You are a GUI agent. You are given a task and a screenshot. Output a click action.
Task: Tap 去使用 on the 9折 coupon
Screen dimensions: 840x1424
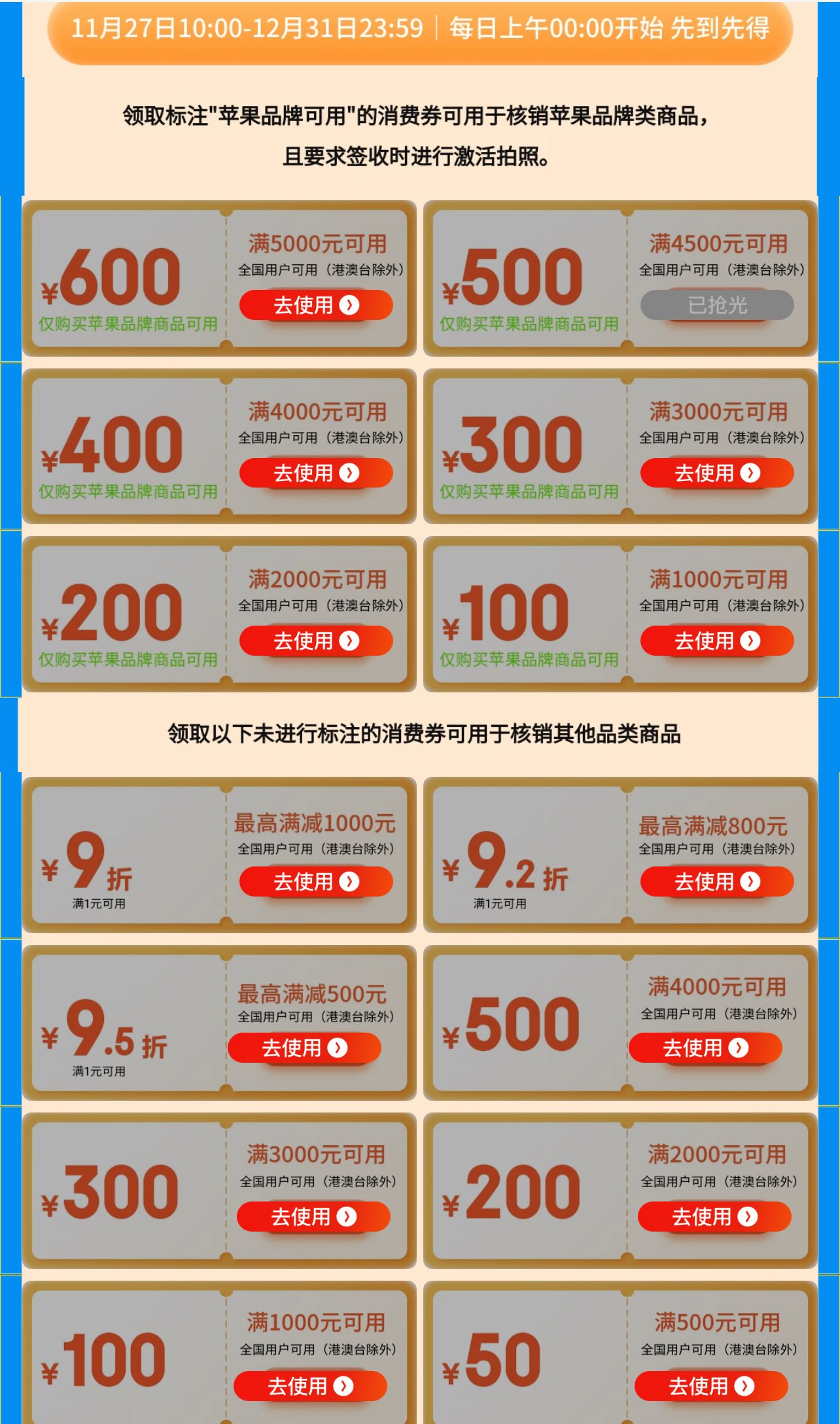316,881
